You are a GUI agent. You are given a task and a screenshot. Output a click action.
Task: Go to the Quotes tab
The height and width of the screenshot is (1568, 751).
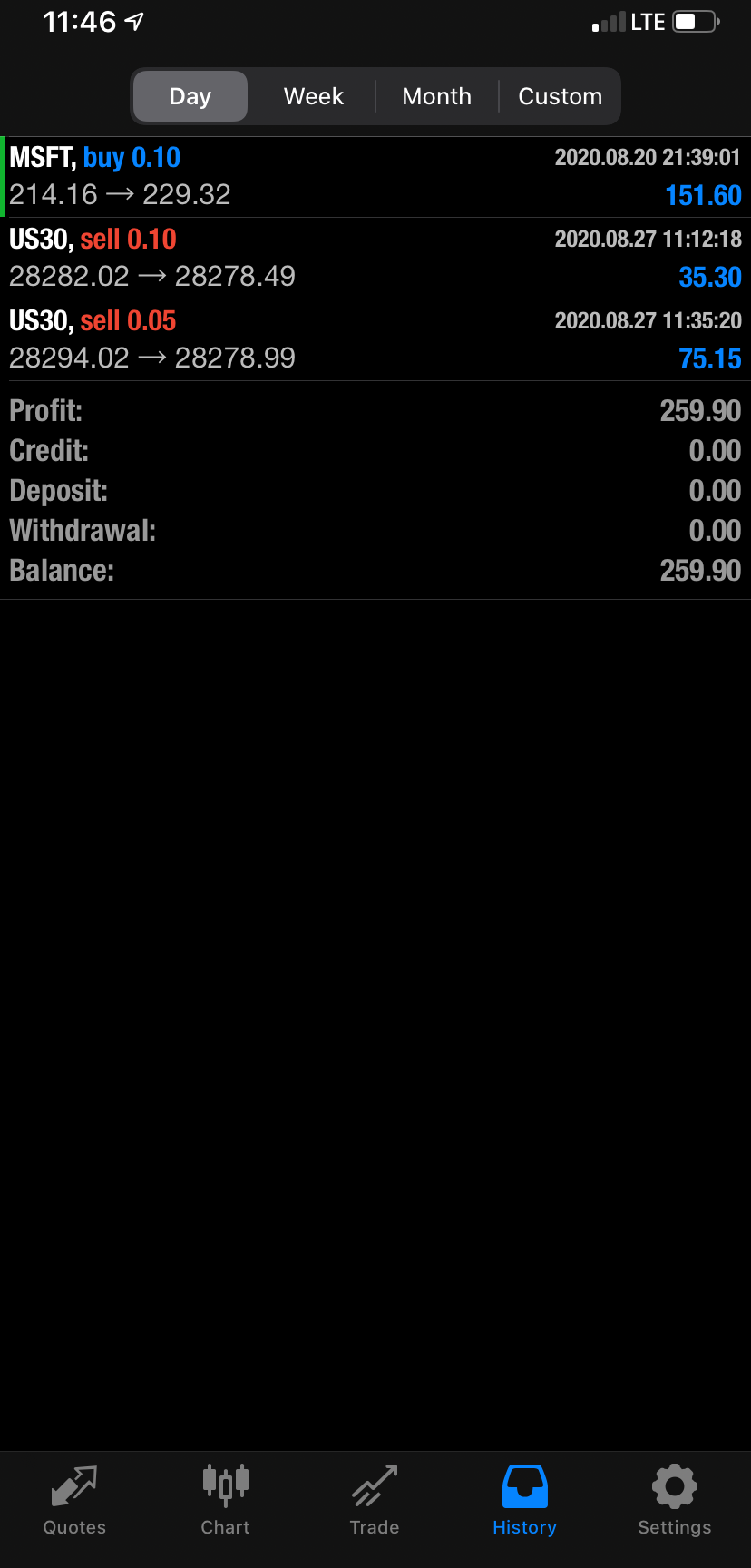(x=74, y=1501)
